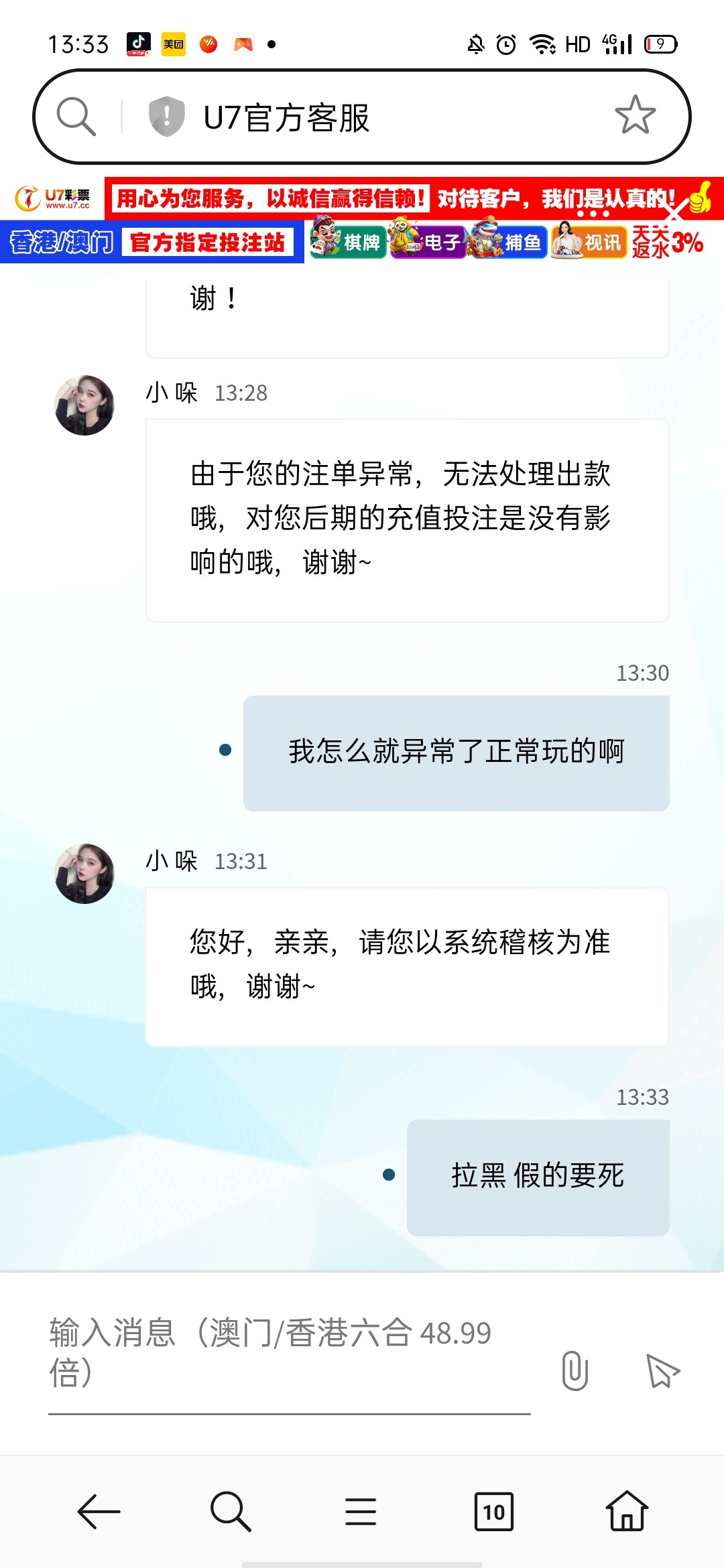Open the 视讯 game category
Screen dimensions: 724x1568
pyautogui.click(x=589, y=241)
